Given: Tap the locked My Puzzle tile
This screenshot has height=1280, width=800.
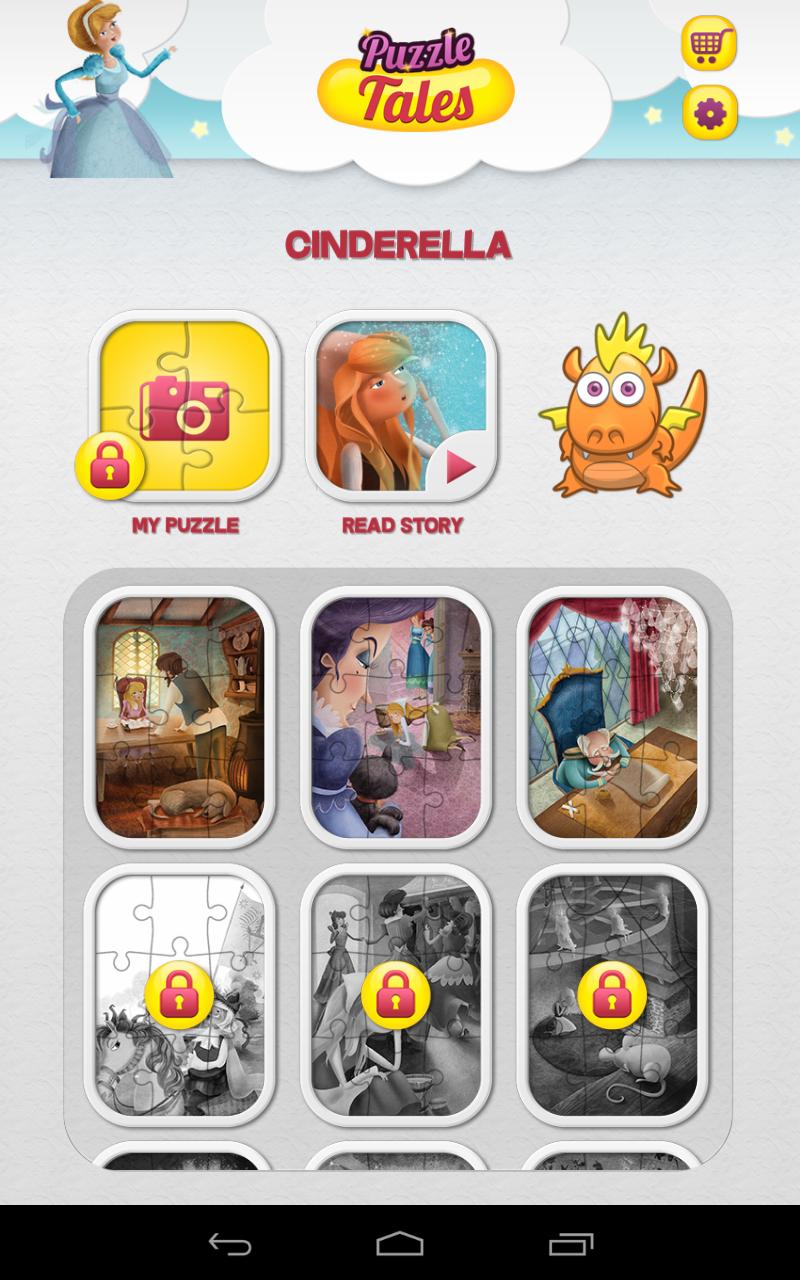Looking at the screenshot, I should pyautogui.click(x=185, y=406).
